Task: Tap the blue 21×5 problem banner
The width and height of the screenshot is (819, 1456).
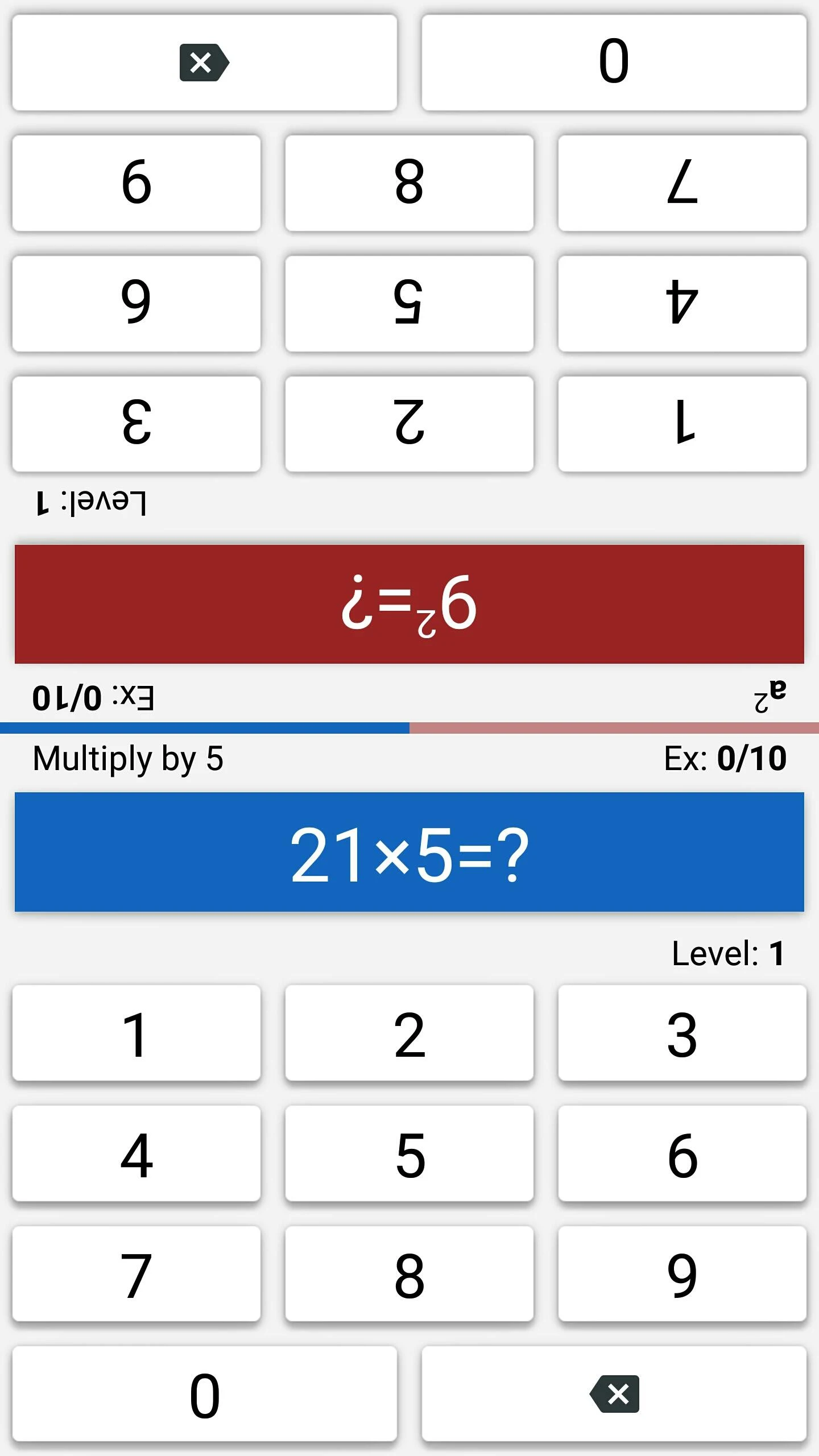Action: 409,851
